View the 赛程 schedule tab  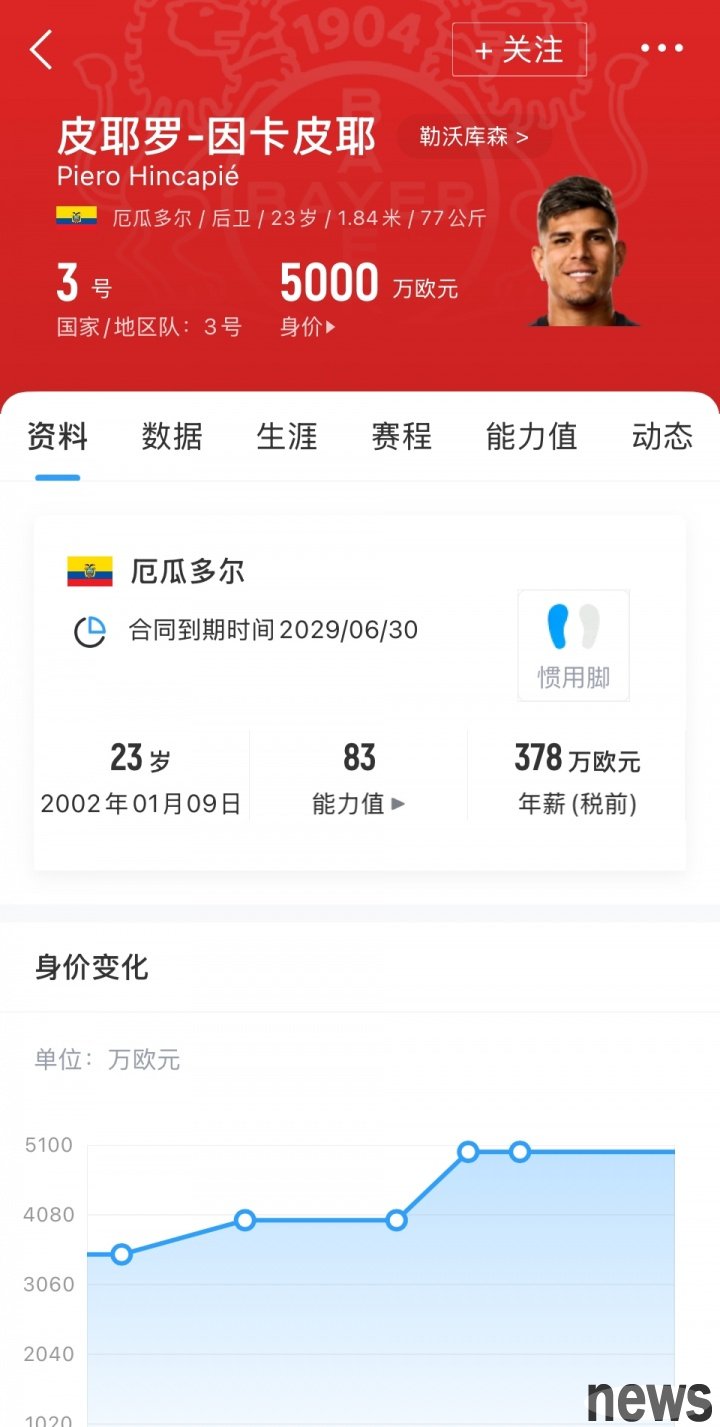(x=402, y=437)
